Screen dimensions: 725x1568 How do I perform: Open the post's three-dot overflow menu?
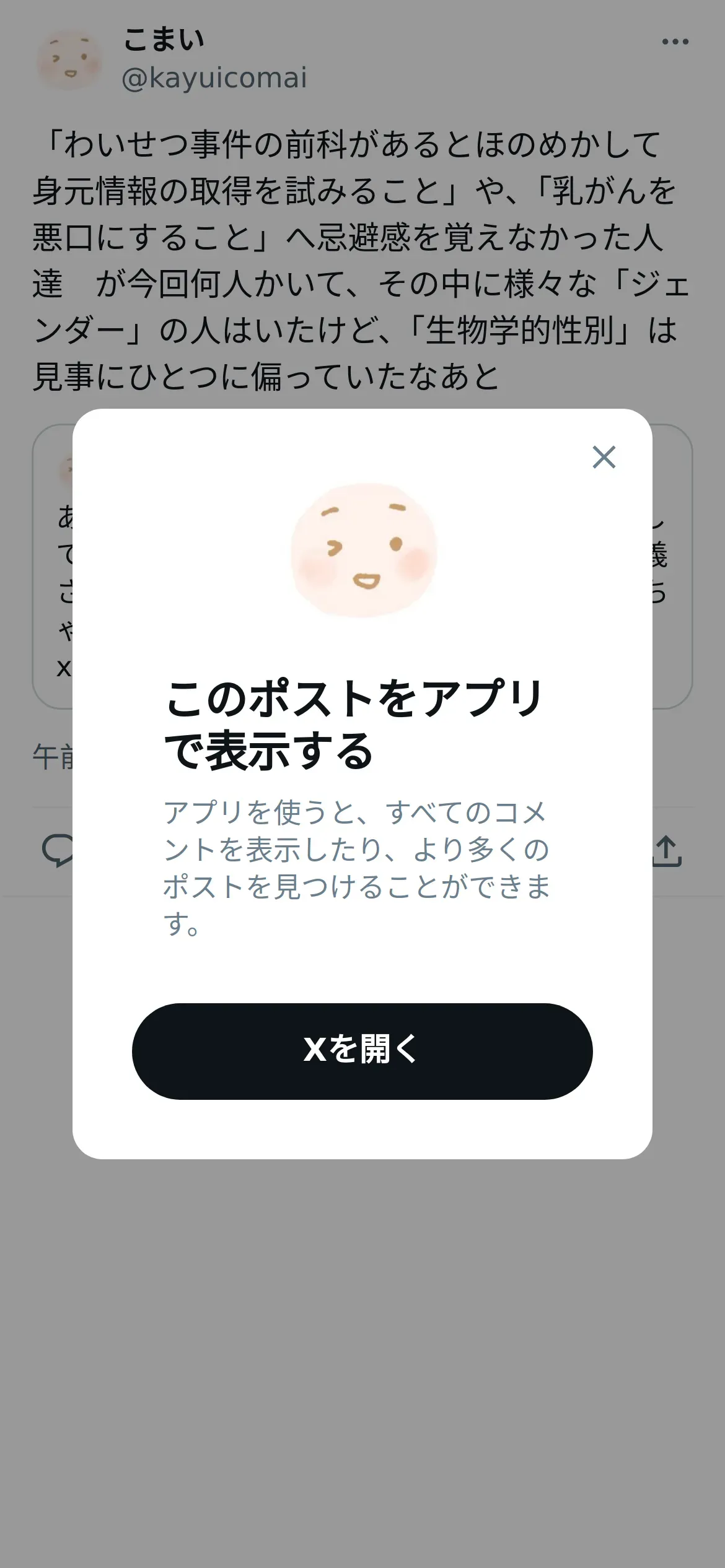675,41
